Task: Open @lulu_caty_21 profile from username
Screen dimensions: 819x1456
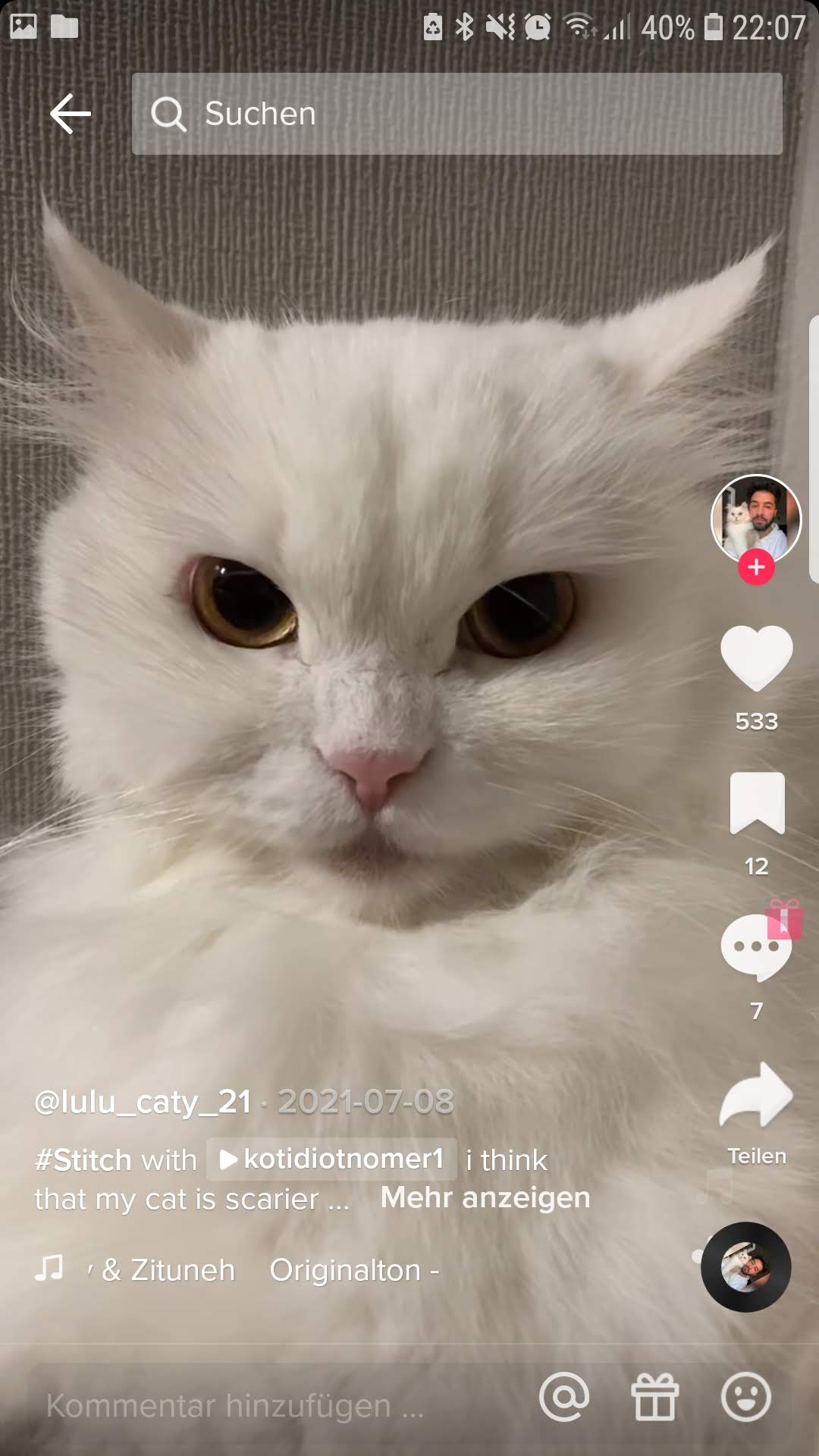Action: [143, 1102]
